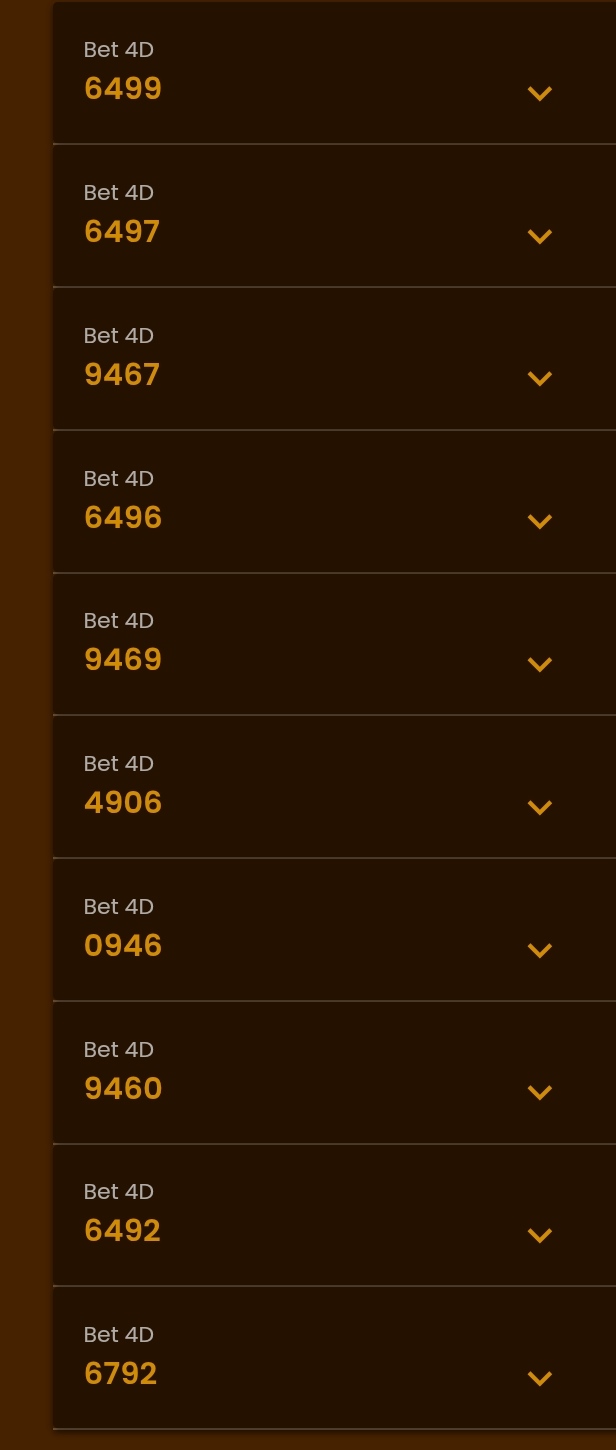
Task: Expand the Bet 4D 6496 entry
Action: click(539, 521)
